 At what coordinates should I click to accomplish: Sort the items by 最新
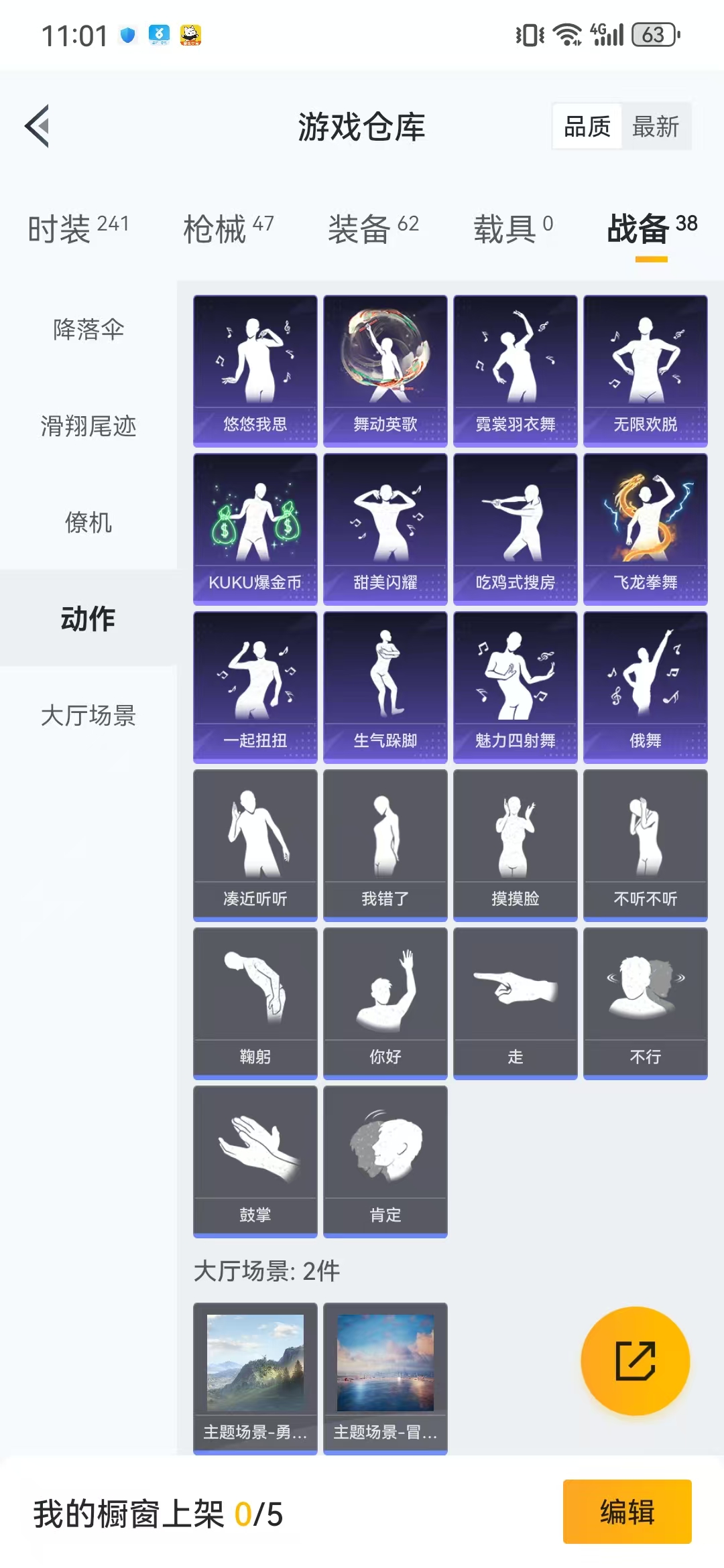(x=655, y=126)
